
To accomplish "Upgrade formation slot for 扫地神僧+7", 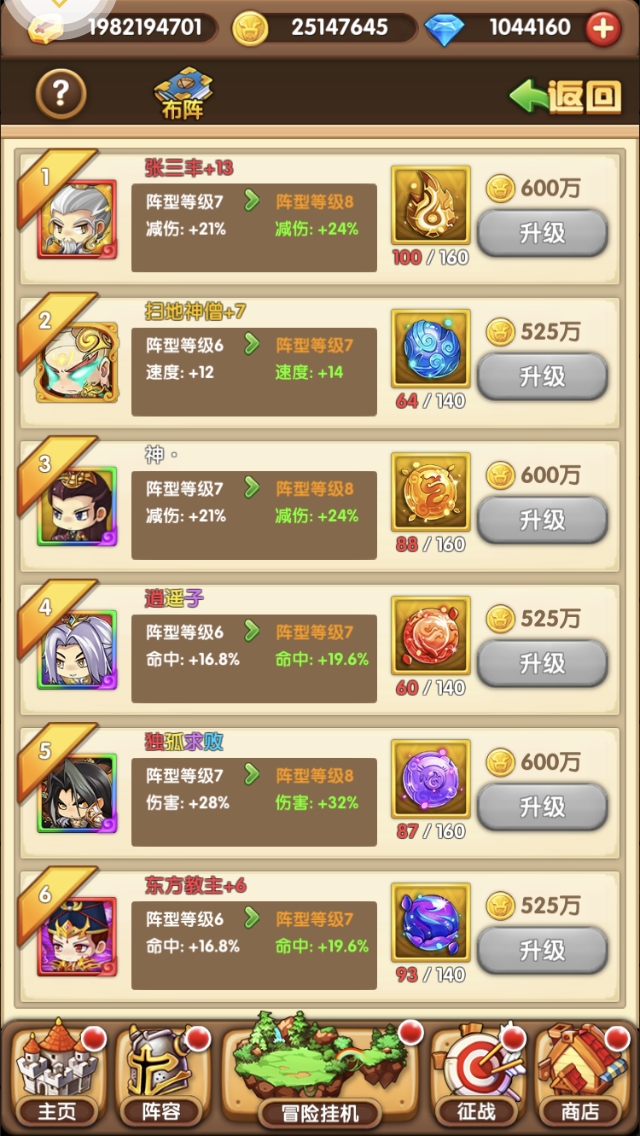I will point(542,377).
